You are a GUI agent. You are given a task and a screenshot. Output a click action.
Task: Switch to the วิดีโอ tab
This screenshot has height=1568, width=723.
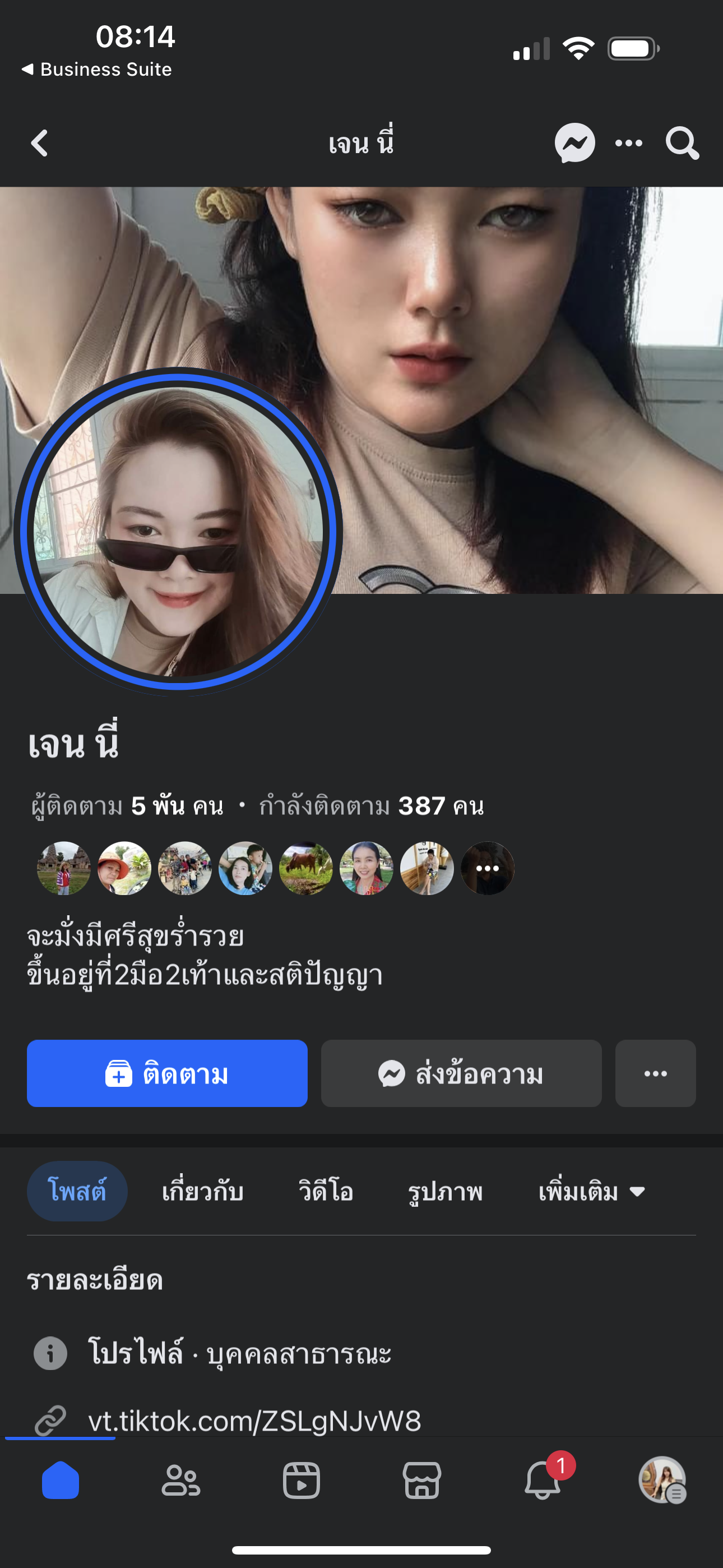[x=326, y=1191]
